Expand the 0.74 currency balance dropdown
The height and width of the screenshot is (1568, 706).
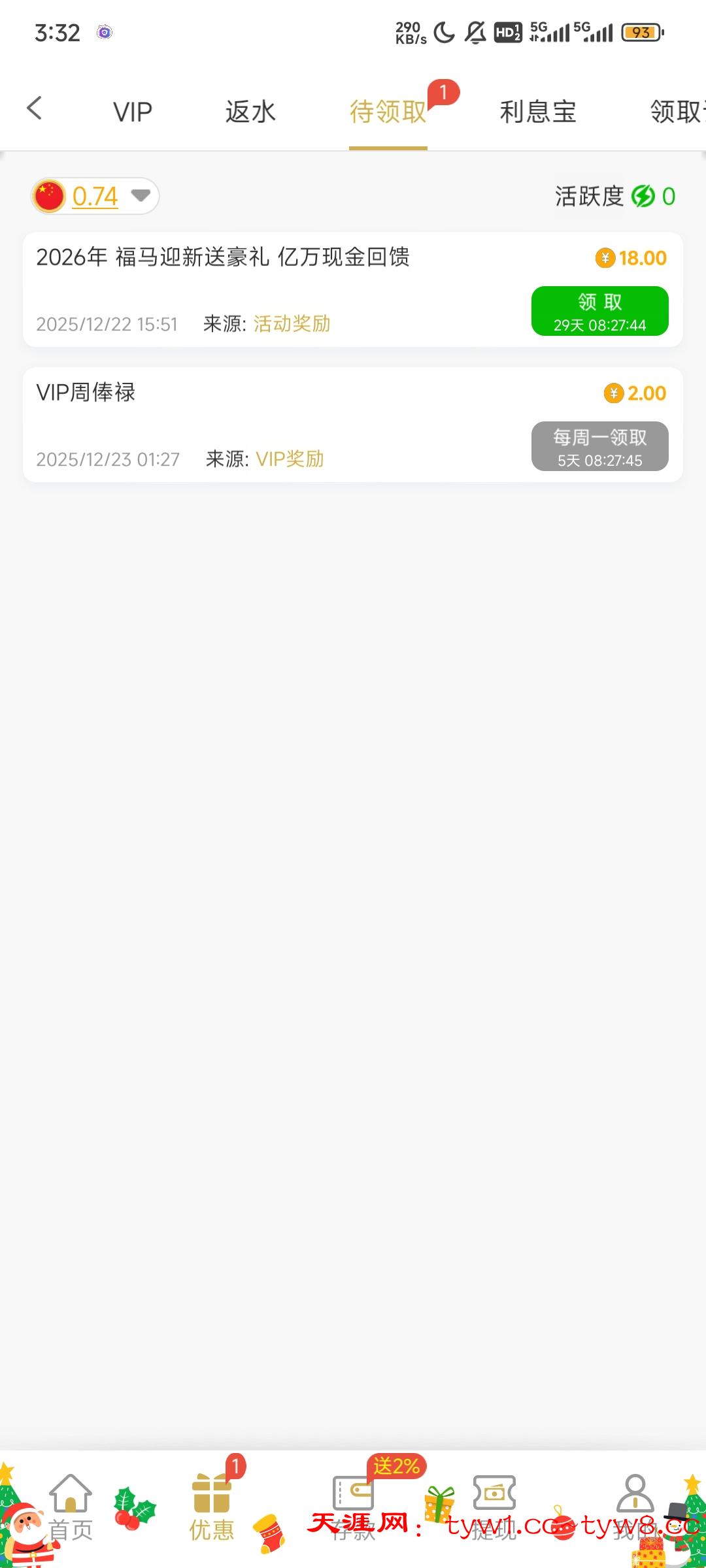pyautogui.click(x=141, y=195)
